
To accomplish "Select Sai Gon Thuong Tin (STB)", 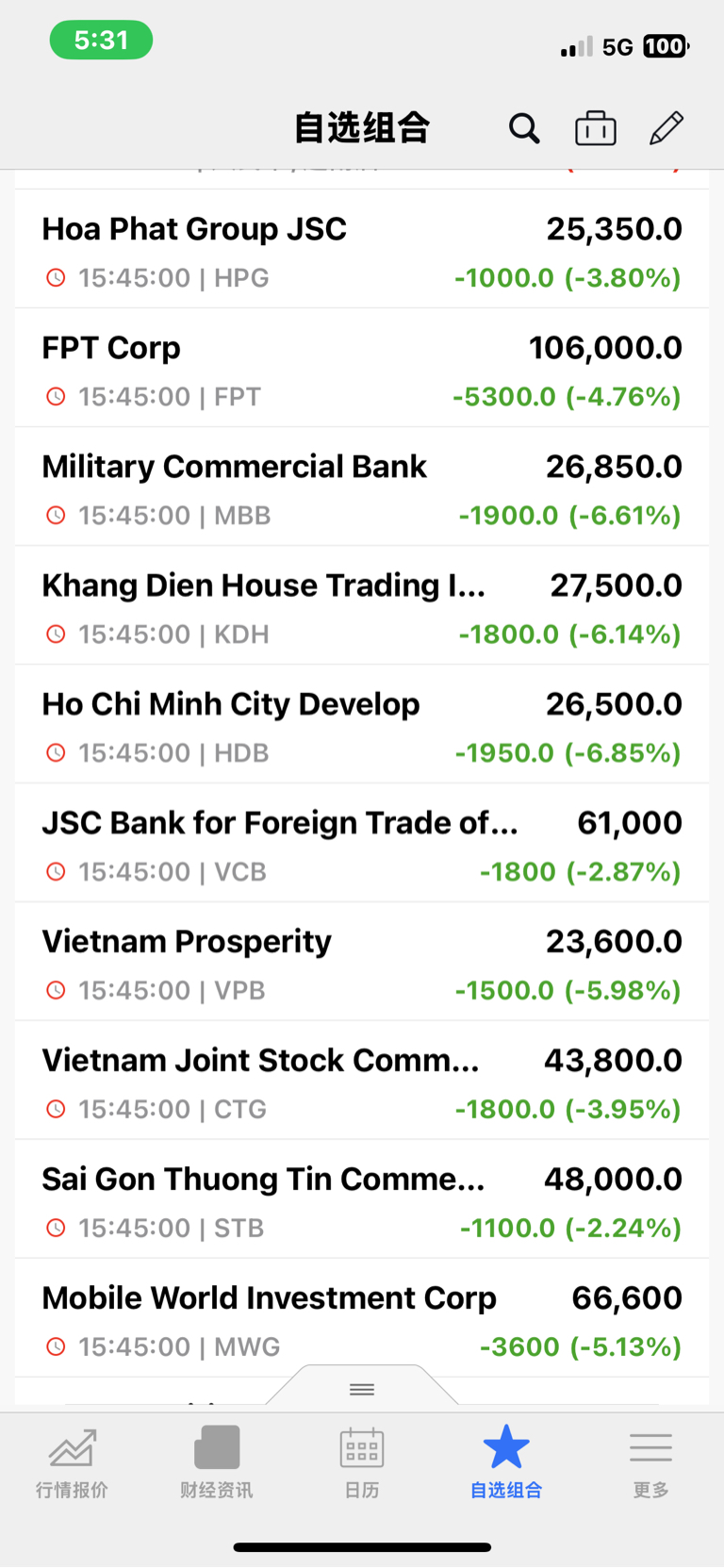I will (x=362, y=1199).
